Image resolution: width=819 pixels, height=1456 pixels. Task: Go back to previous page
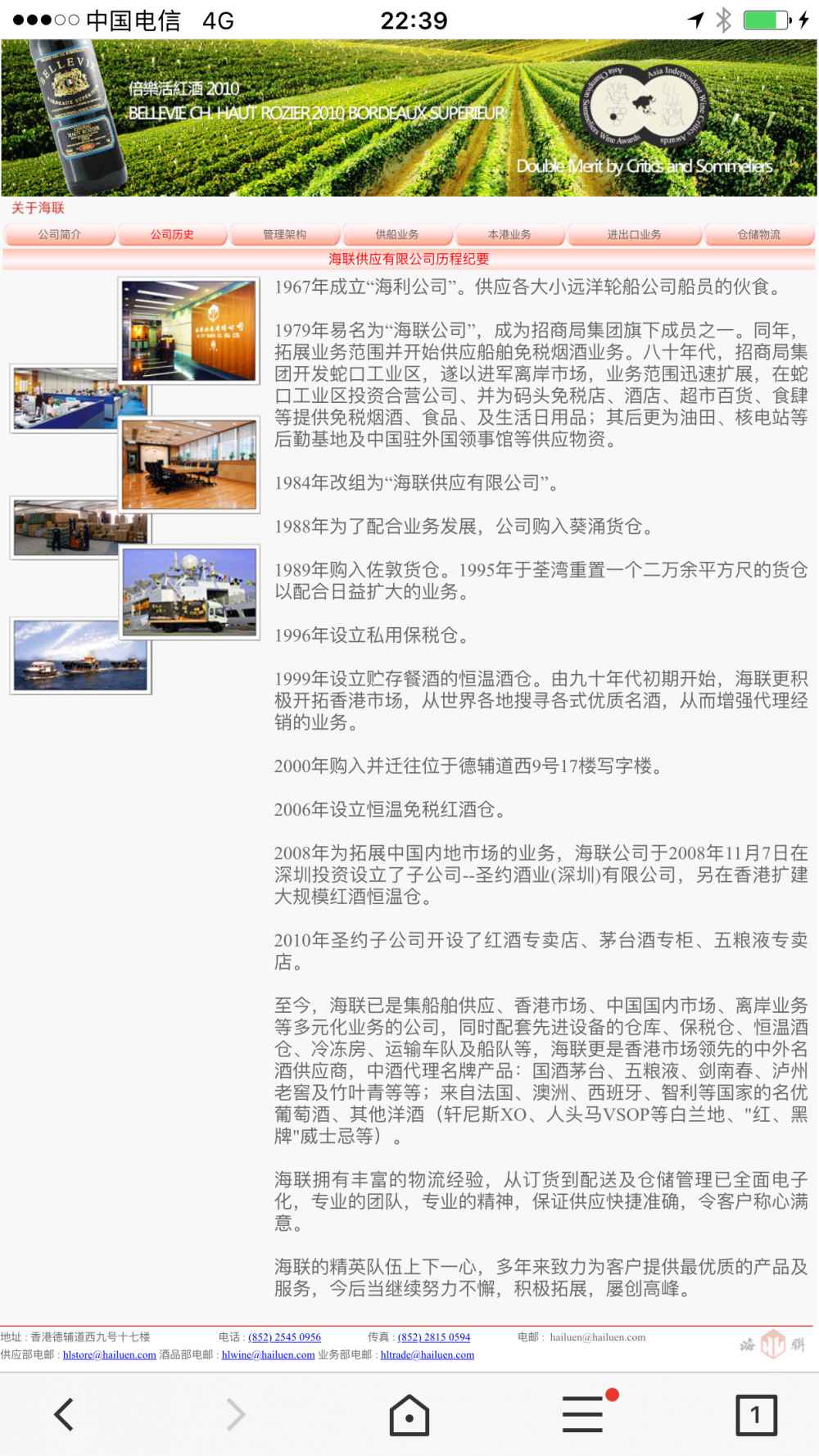point(64,1414)
